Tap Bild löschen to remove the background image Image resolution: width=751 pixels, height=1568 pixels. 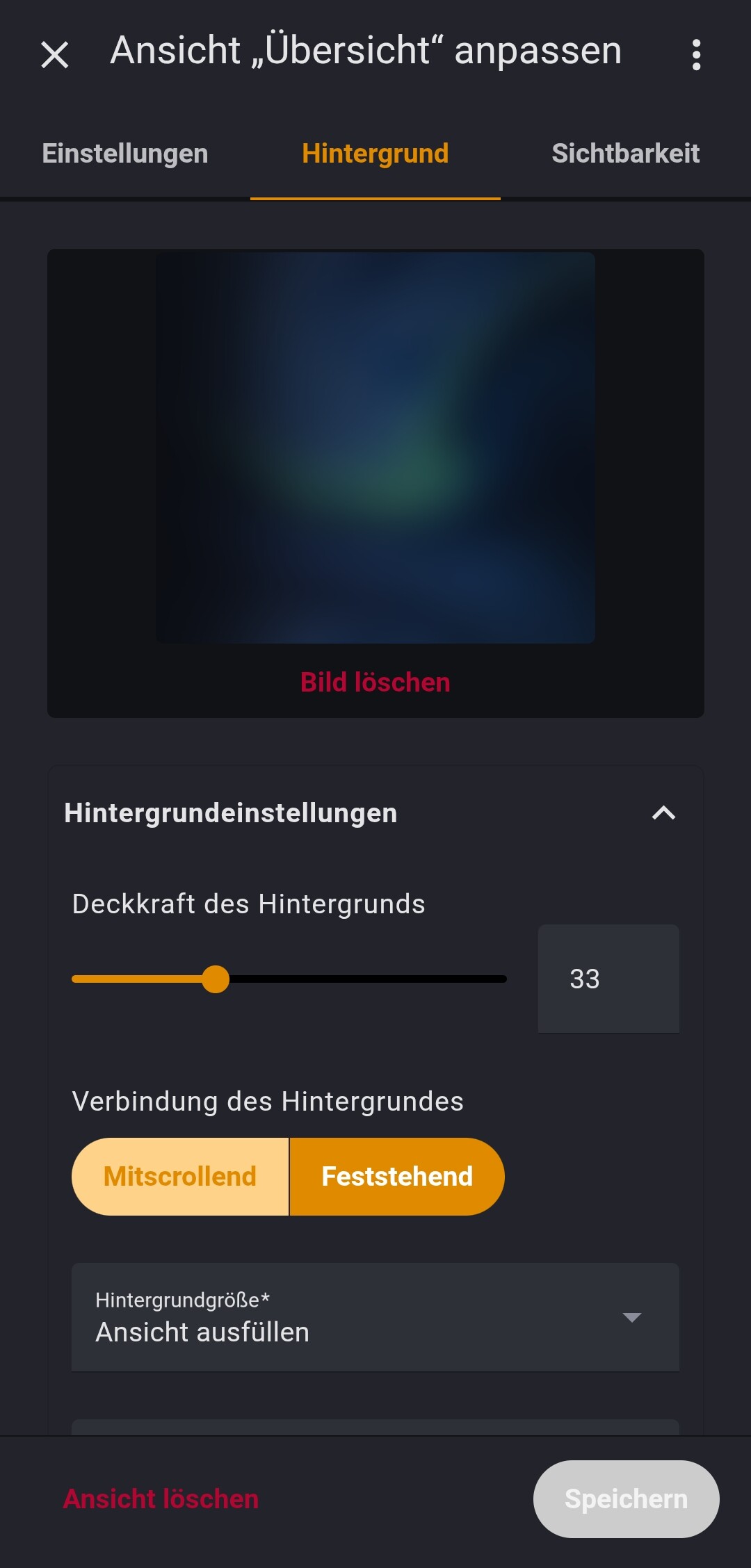click(375, 683)
